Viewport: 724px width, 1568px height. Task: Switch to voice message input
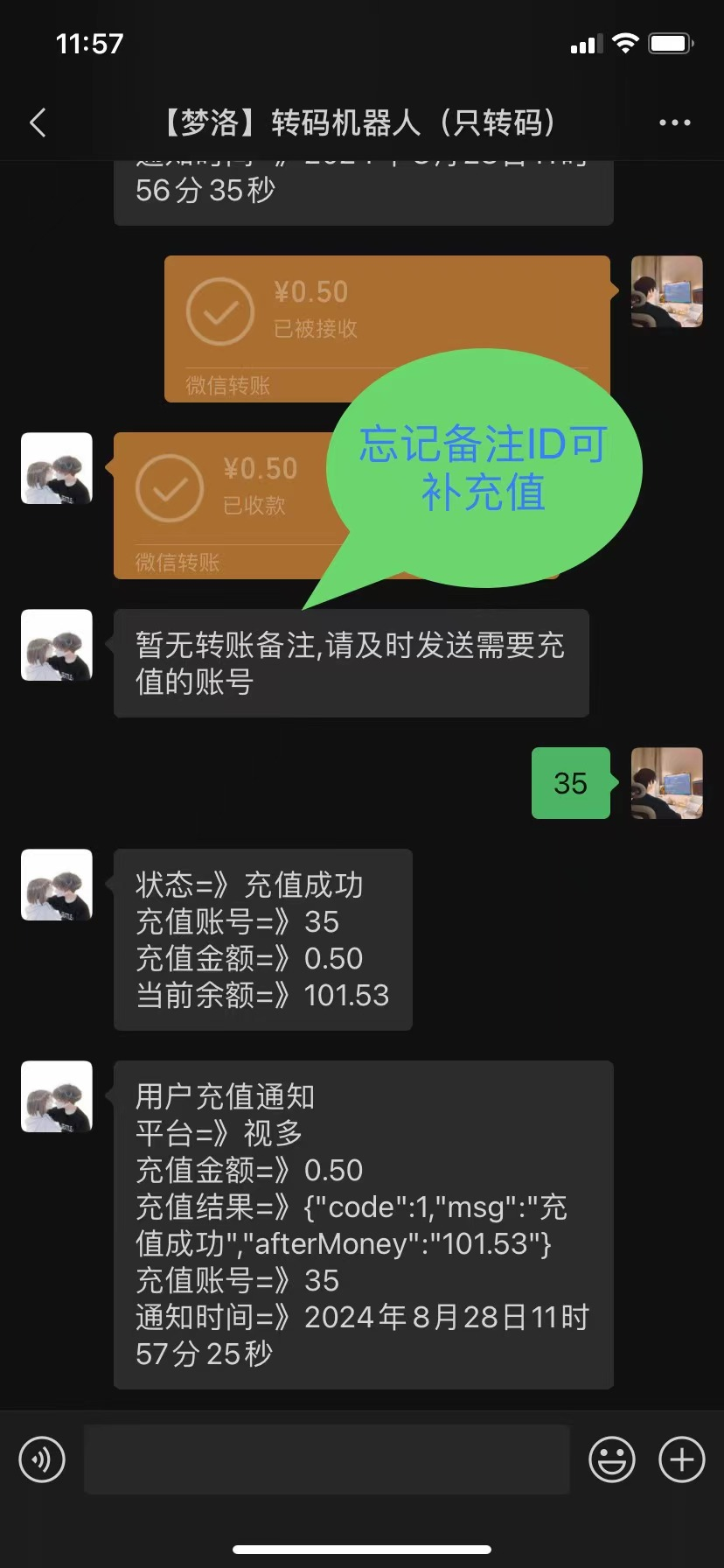[42, 1459]
